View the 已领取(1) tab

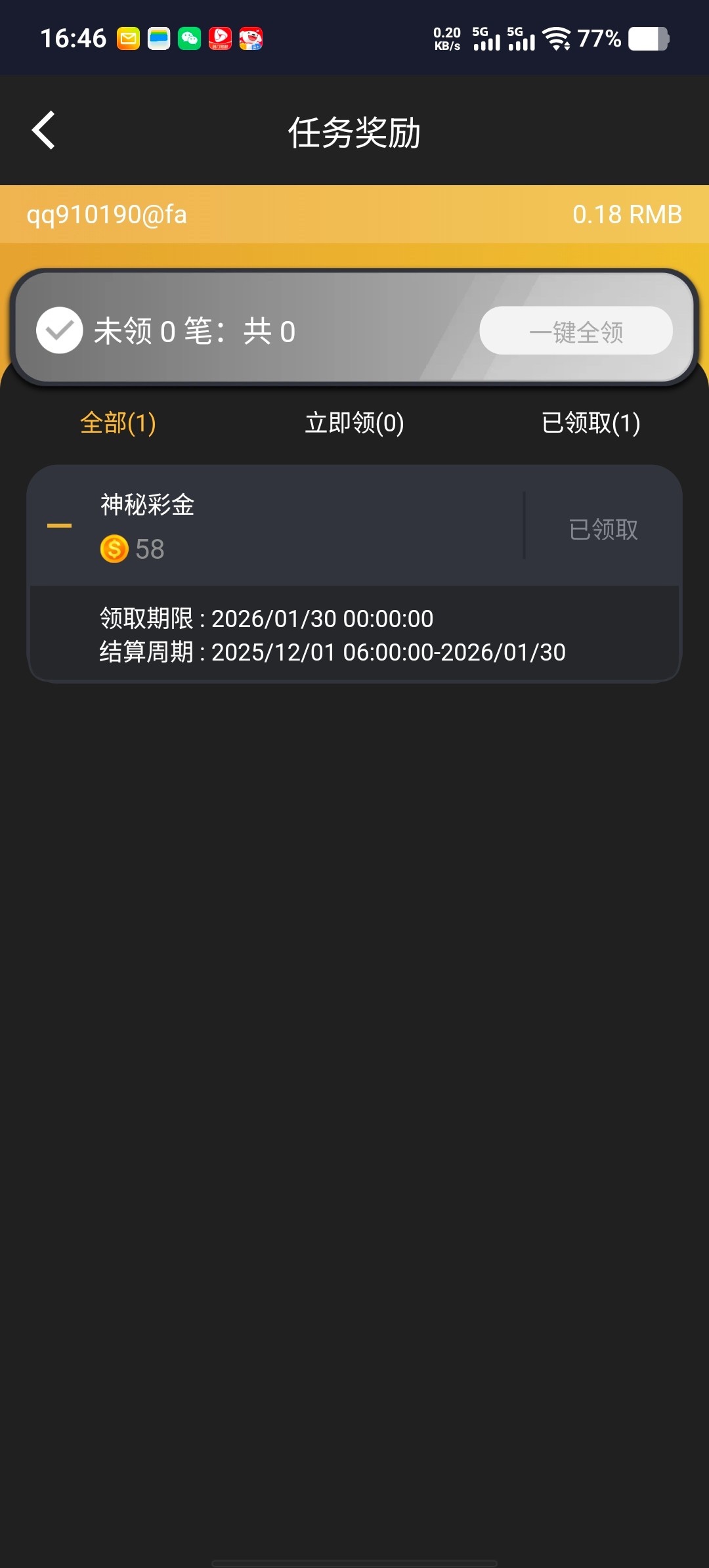591,423
